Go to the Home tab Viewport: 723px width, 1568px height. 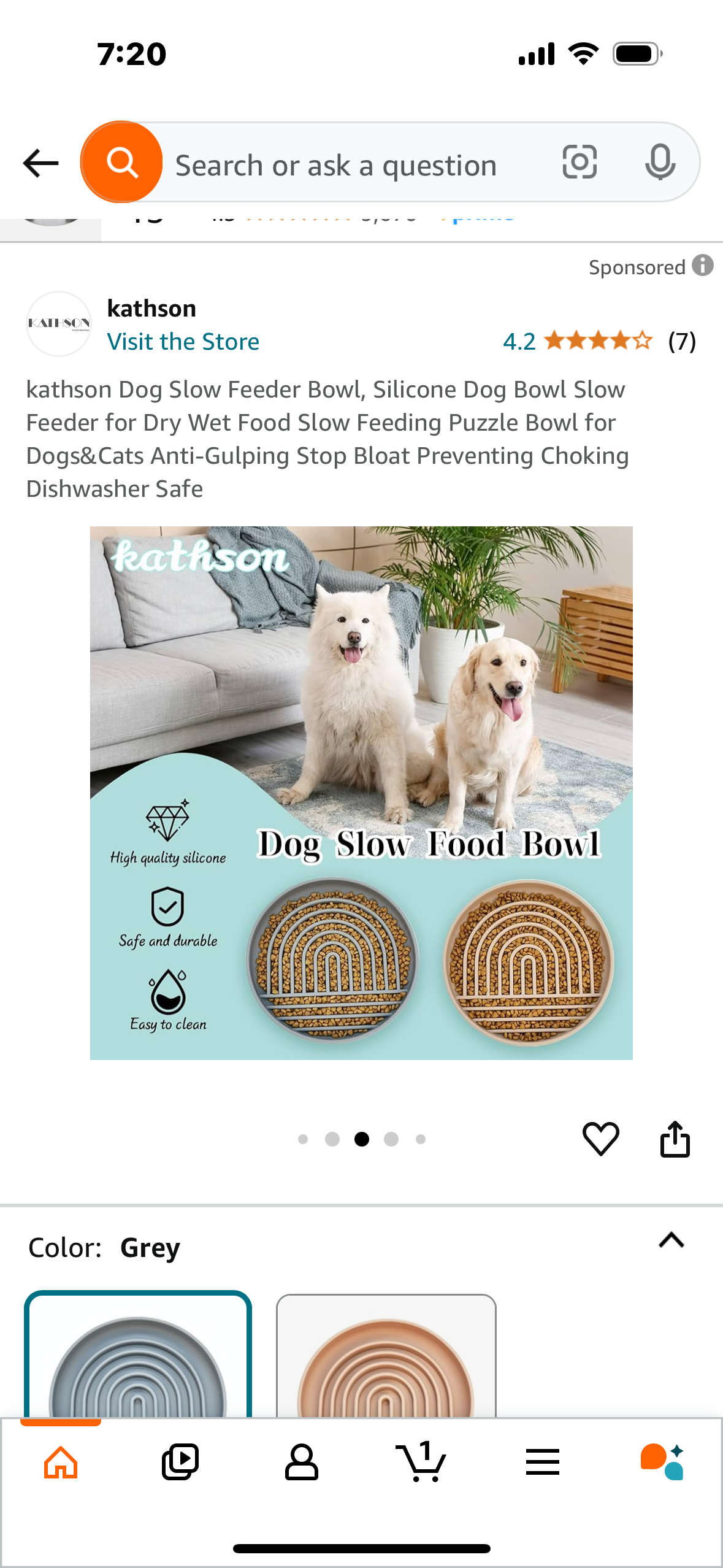(61, 1462)
